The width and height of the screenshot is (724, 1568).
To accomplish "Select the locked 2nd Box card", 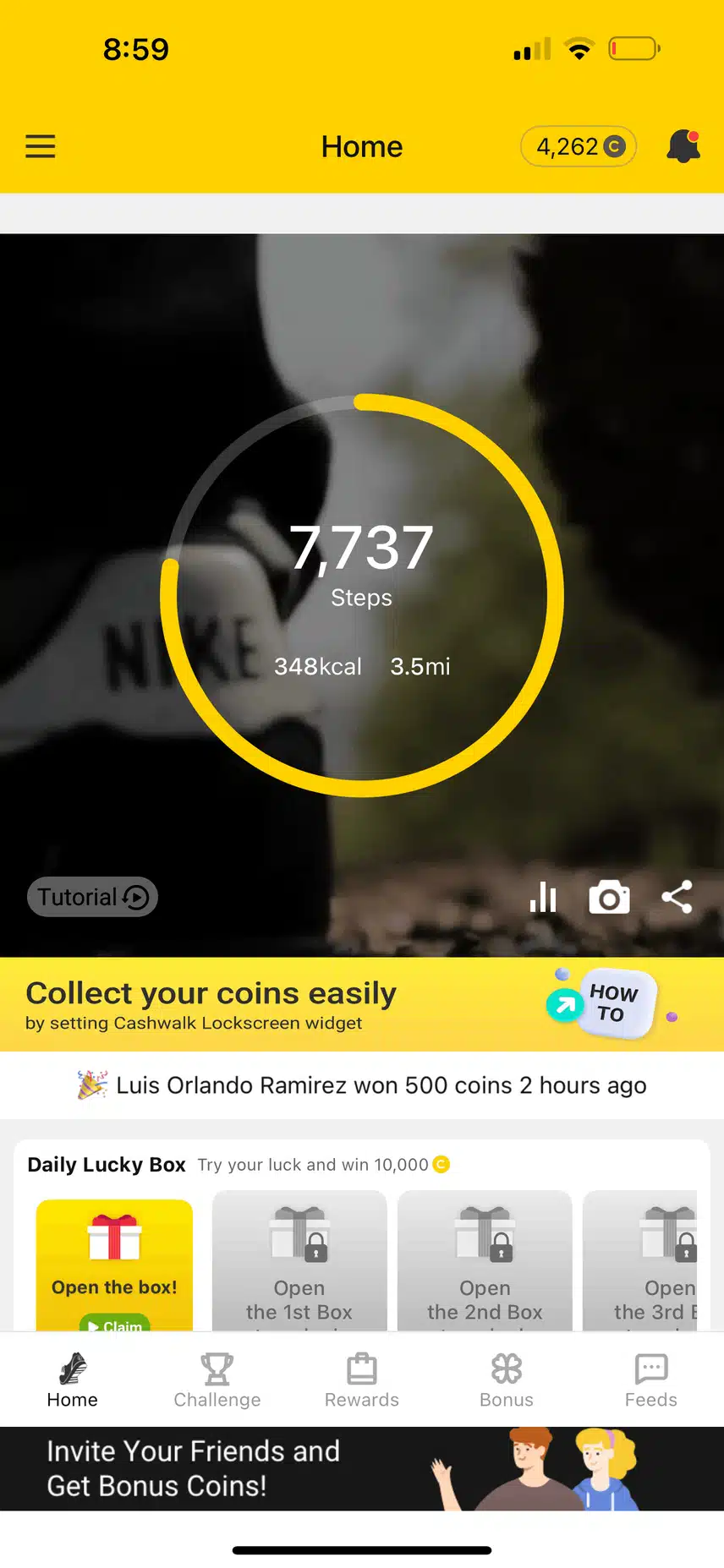I will point(485,1264).
